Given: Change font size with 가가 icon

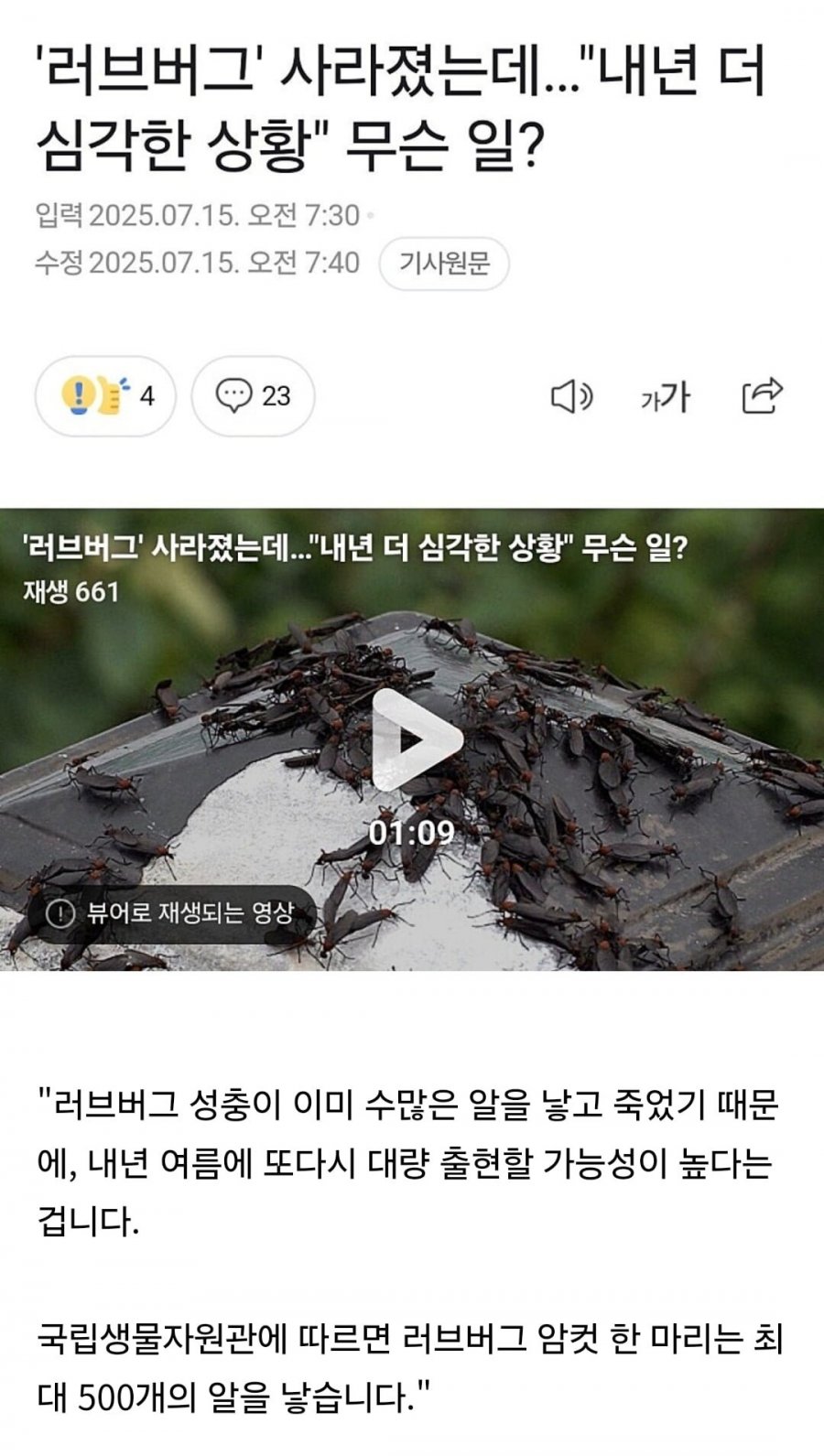Looking at the screenshot, I should click(666, 397).
